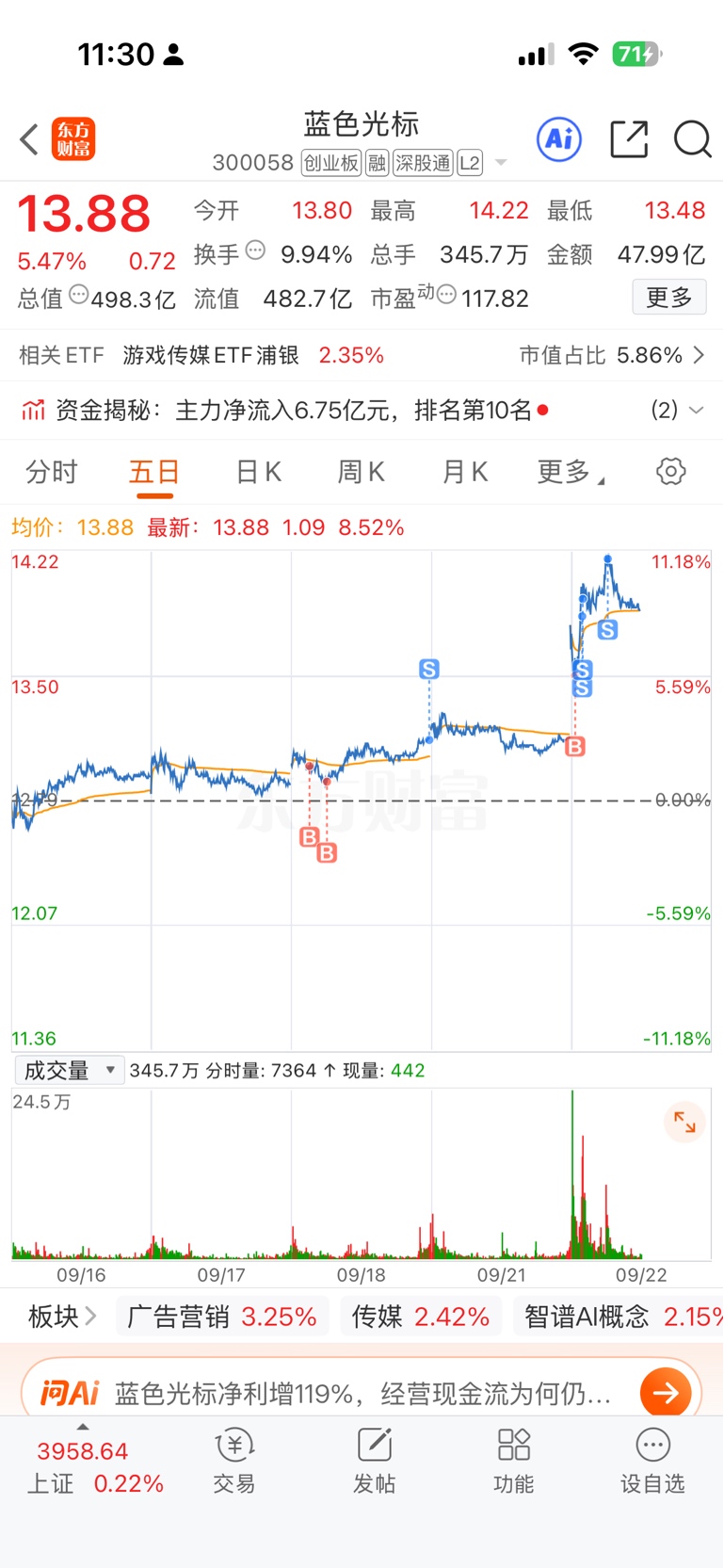Open the 成交量 indicator dropdown
The height and width of the screenshot is (1568, 724).
[70, 1070]
